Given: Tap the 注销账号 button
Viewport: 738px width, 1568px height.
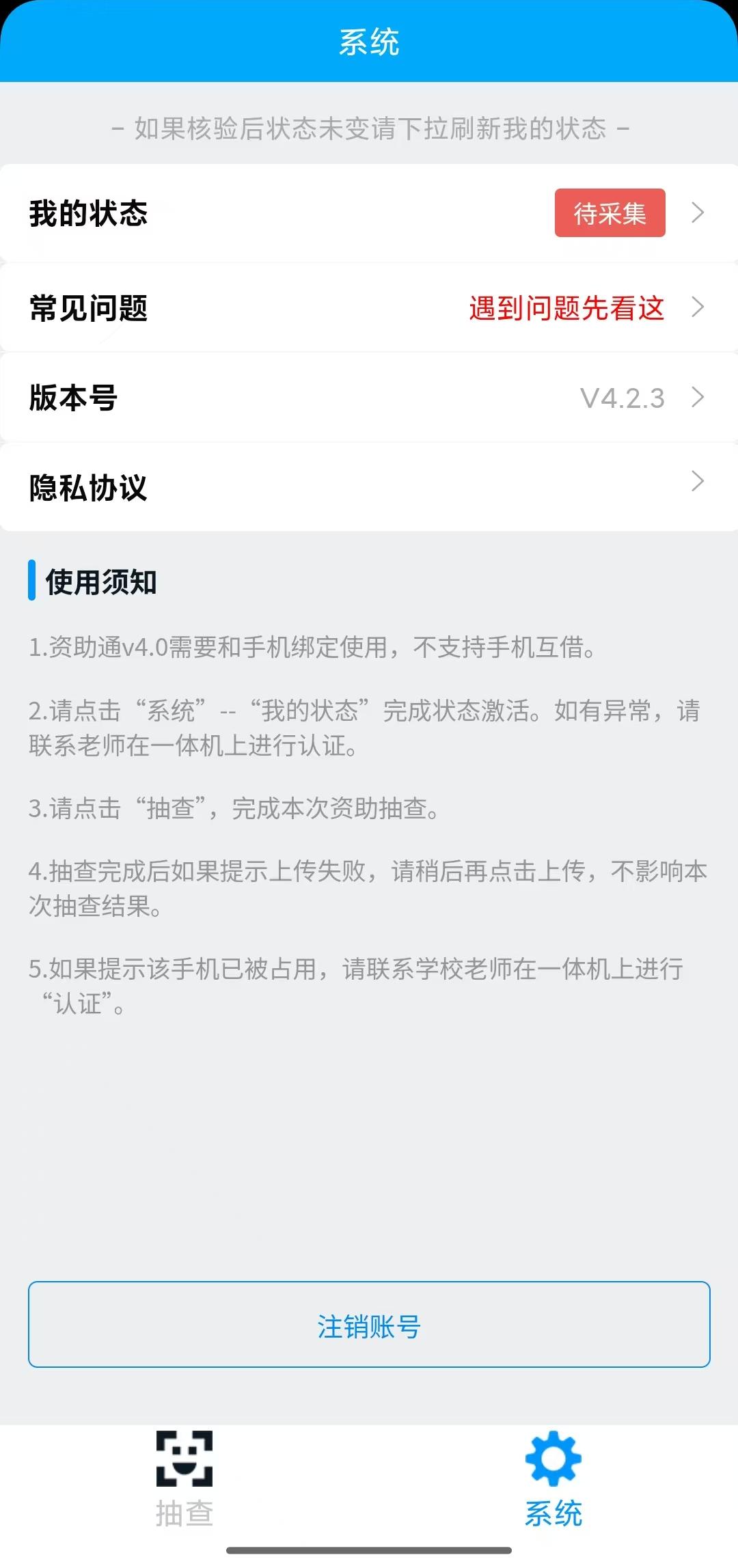Looking at the screenshot, I should (369, 1324).
